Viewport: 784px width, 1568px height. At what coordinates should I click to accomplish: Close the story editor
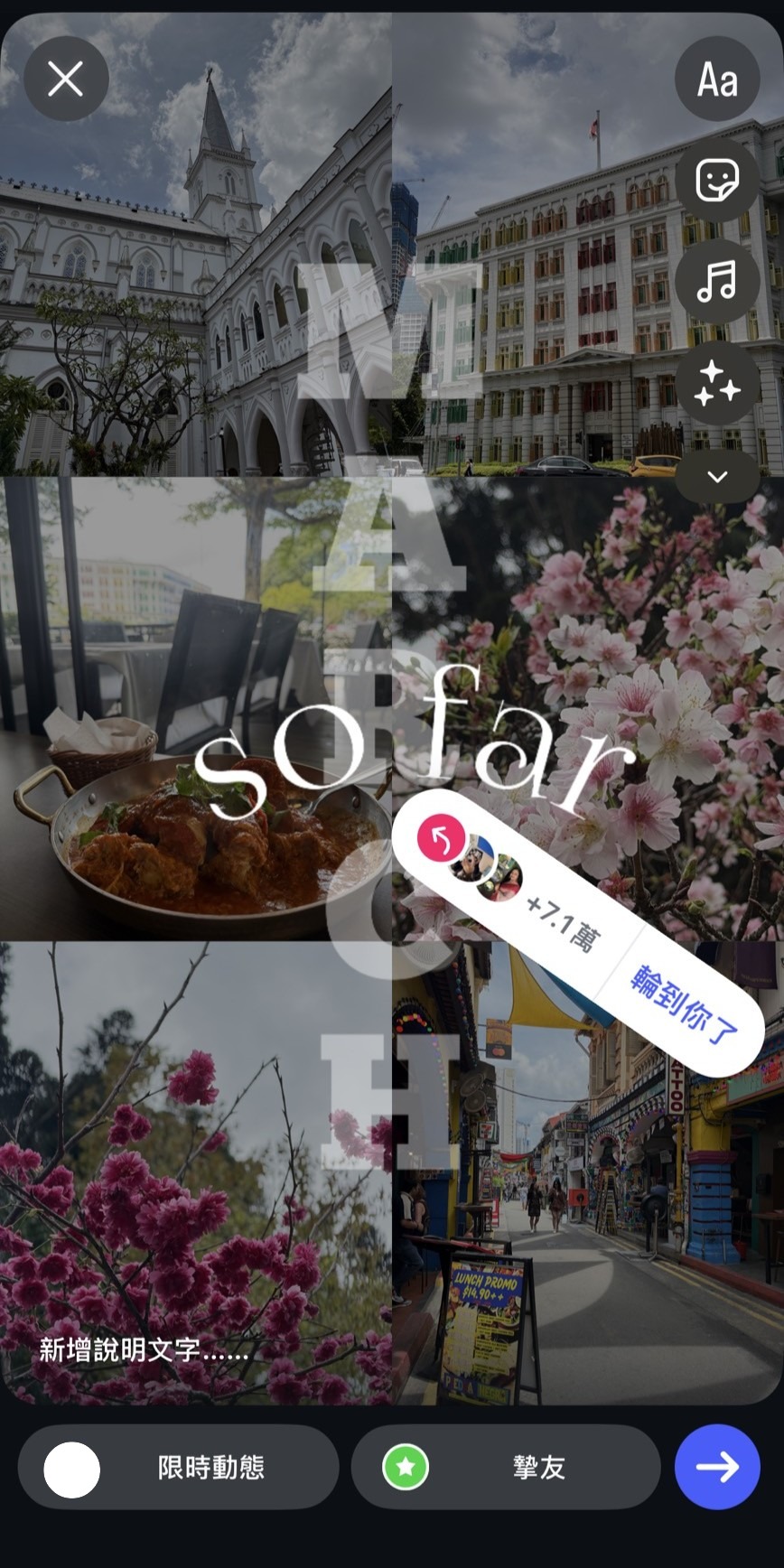click(x=66, y=79)
